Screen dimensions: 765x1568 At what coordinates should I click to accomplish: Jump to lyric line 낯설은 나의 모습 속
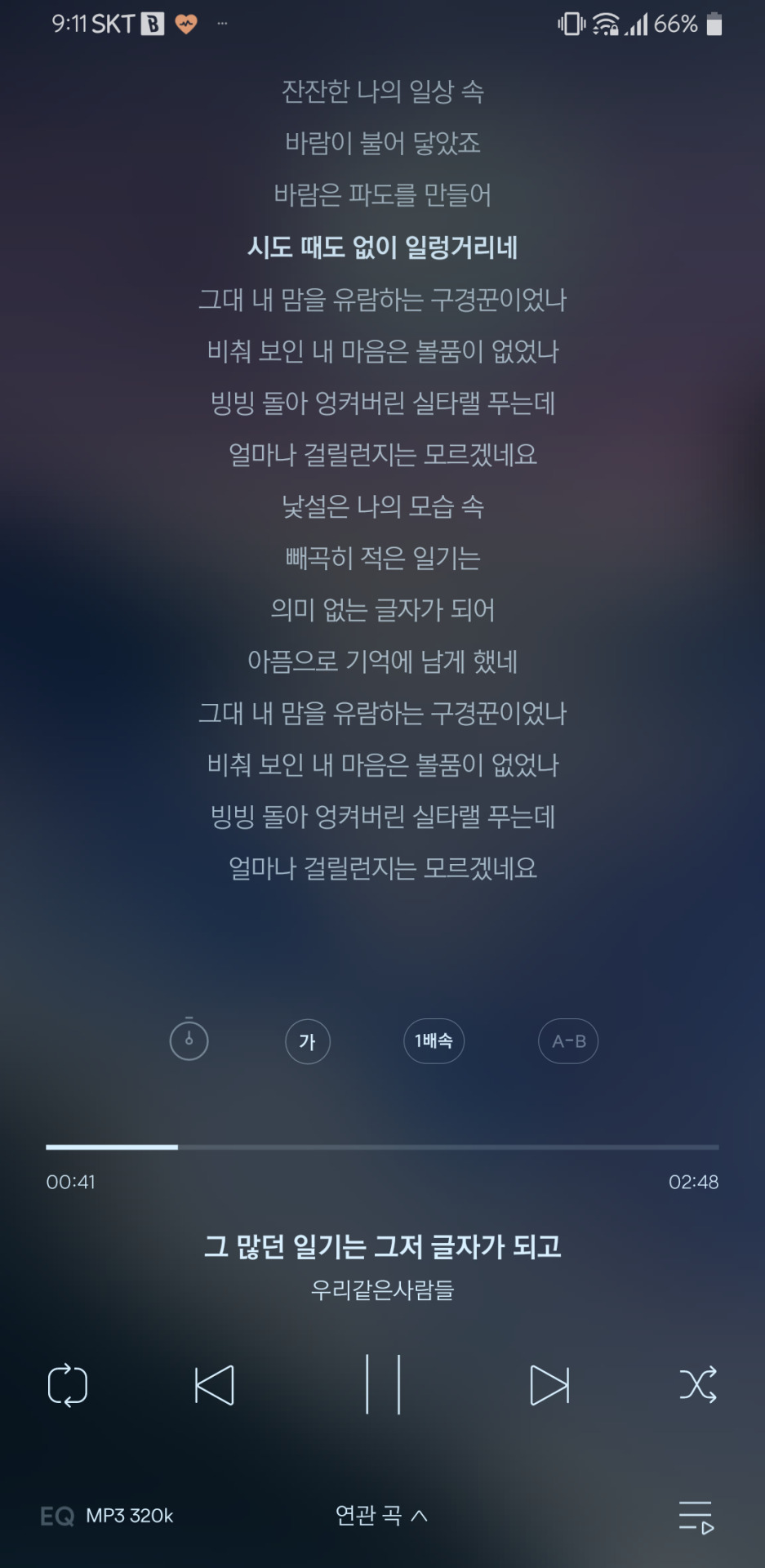click(x=382, y=506)
